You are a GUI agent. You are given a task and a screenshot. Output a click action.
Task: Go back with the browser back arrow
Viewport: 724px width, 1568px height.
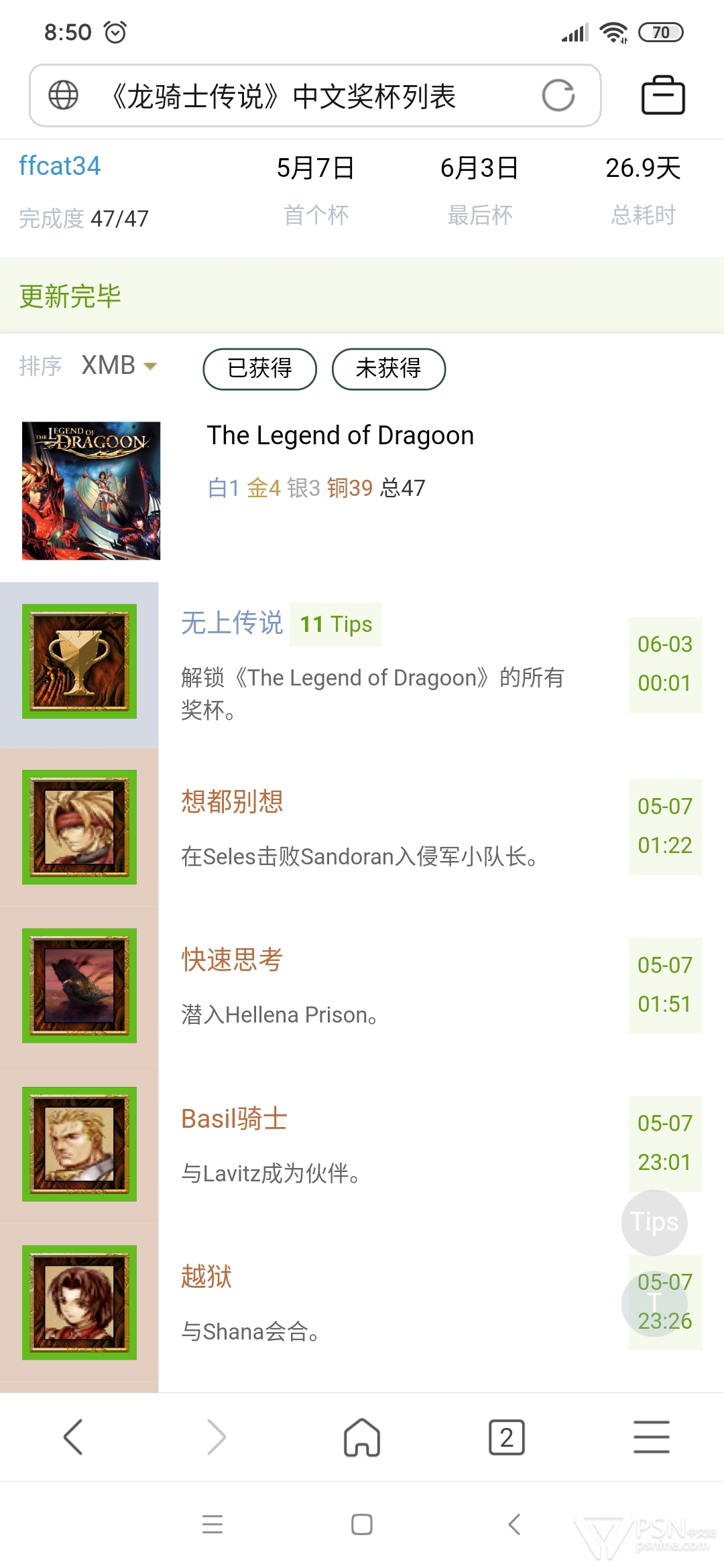pyautogui.click(x=72, y=1437)
